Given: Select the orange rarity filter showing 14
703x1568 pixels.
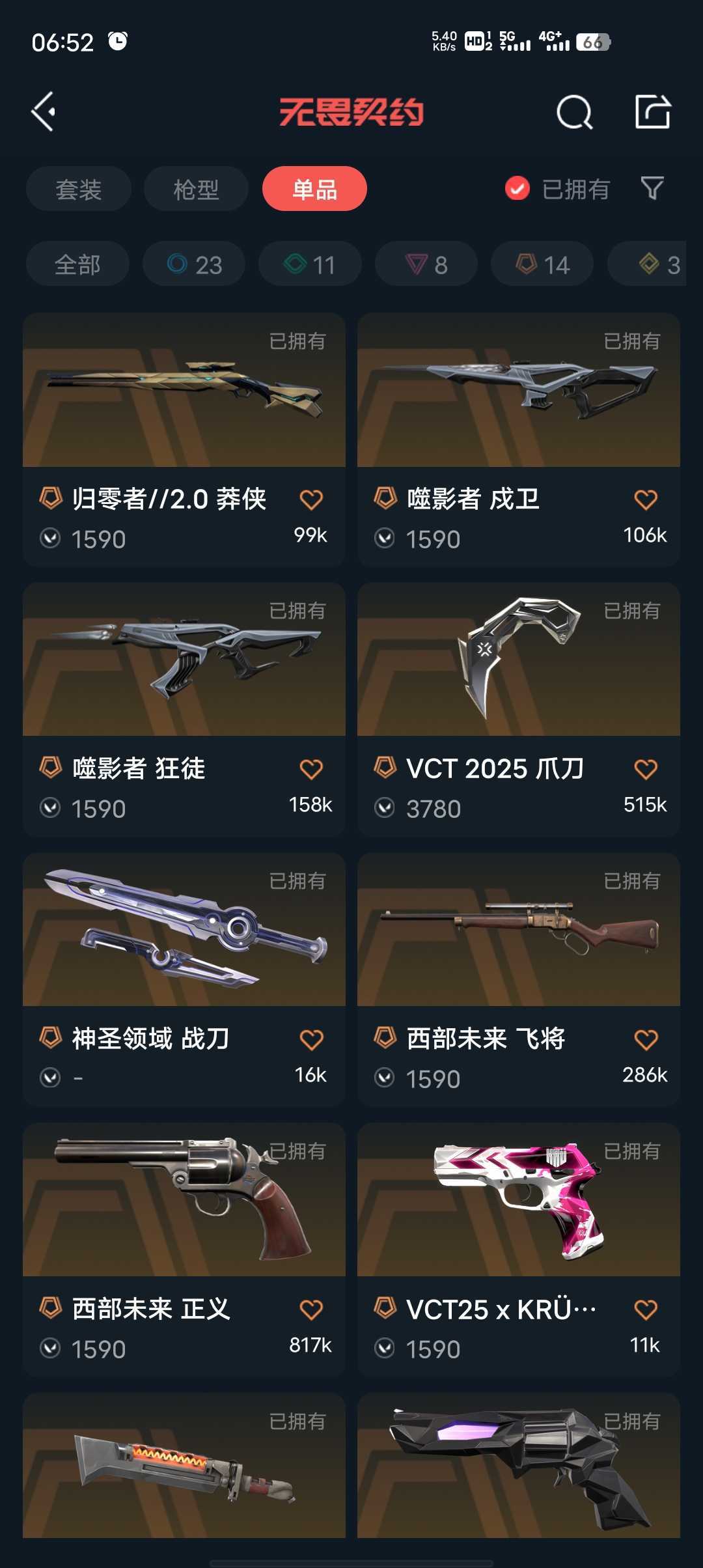Looking at the screenshot, I should 541,264.
